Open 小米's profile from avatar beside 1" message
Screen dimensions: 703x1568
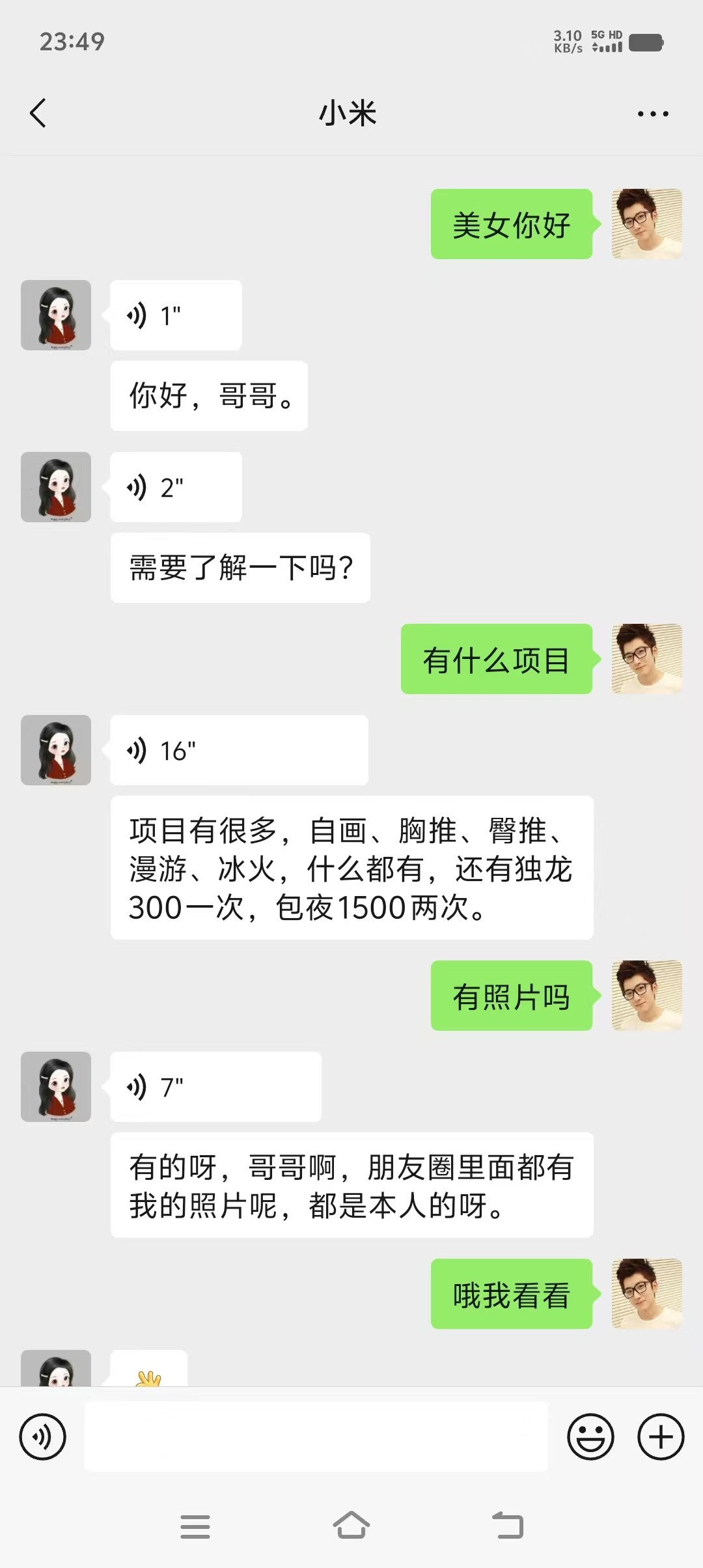tap(56, 315)
